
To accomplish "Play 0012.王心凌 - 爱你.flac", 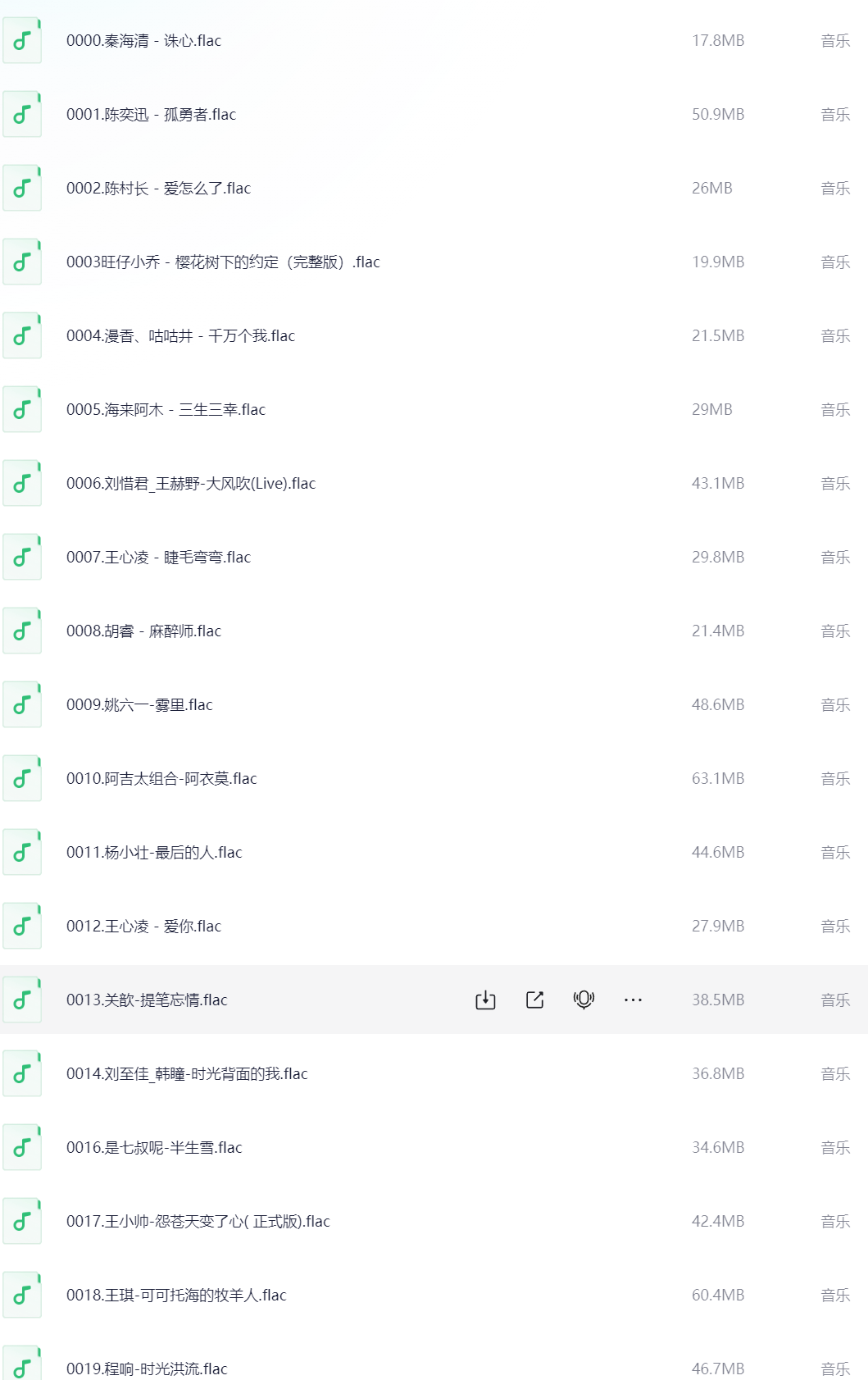I will pos(143,927).
